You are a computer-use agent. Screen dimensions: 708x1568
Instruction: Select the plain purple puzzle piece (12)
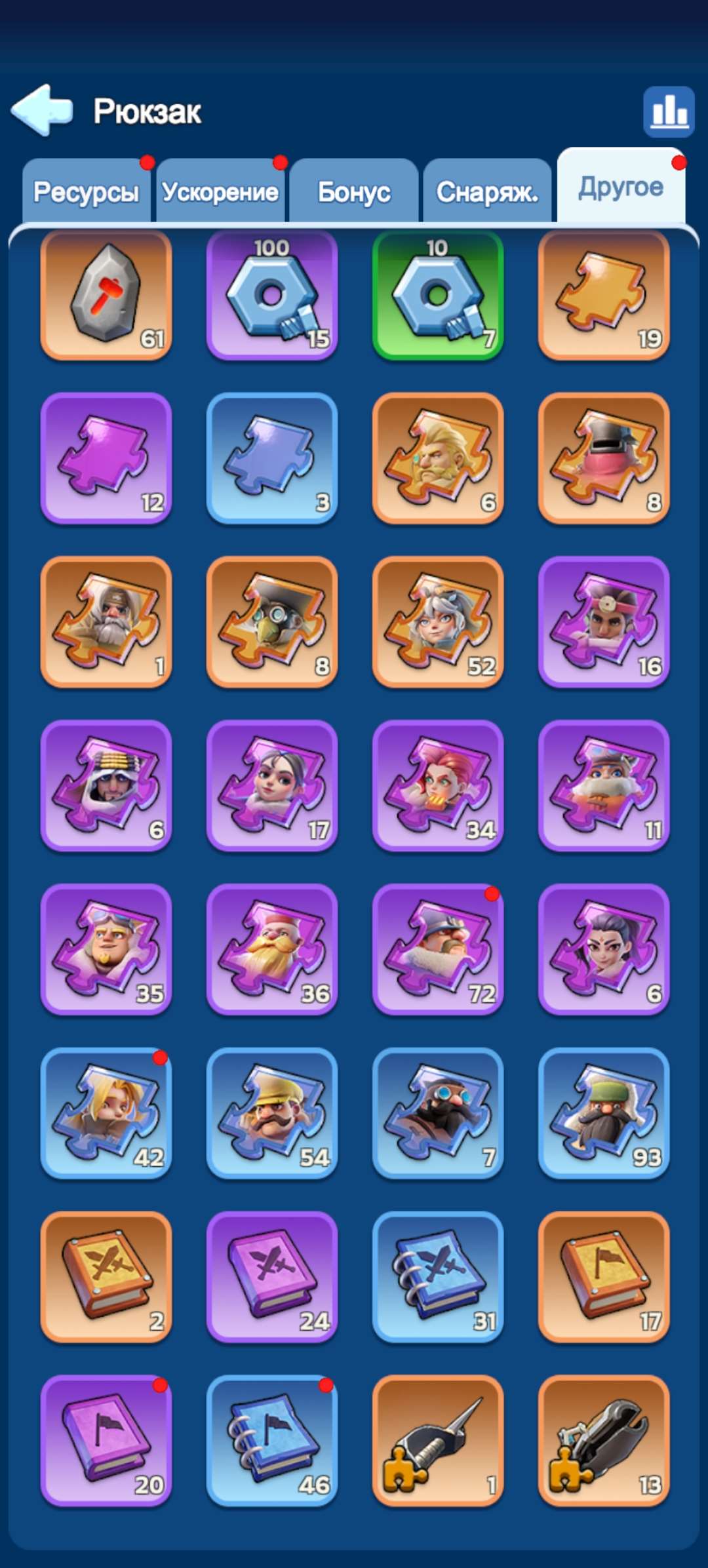click(106, 458)
